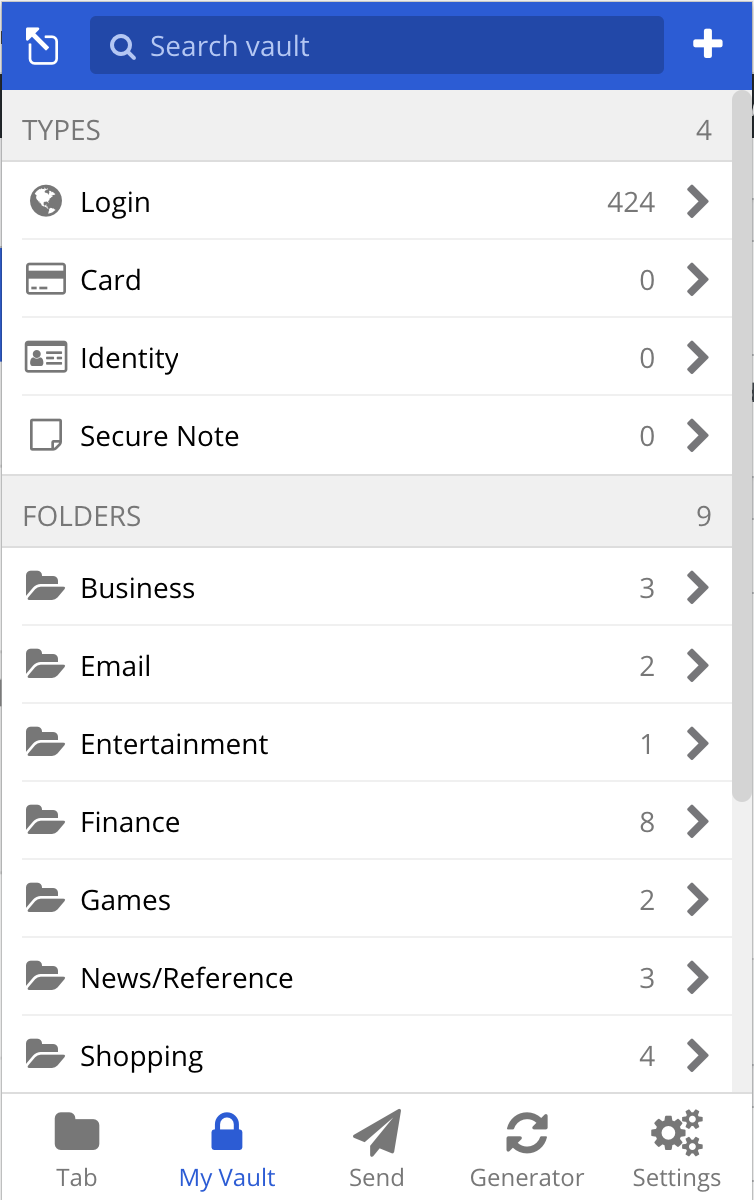Switch to the Tab section
Viewport: 754px width, 1200px height.
tap(77, 1150)
